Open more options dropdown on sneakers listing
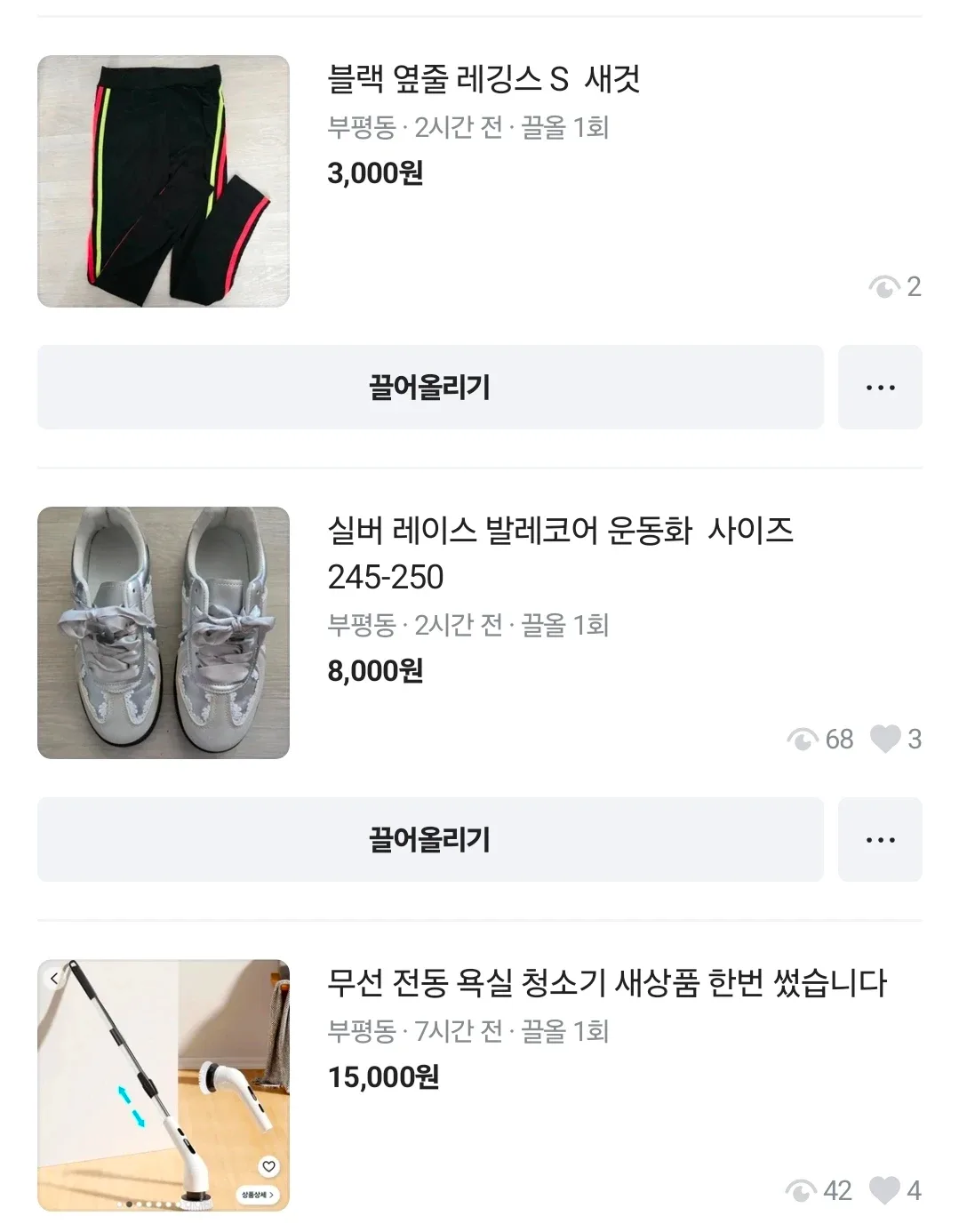The width and height of the screenshot is (959, 1232). pyautogui.click(x=879, y=838)
